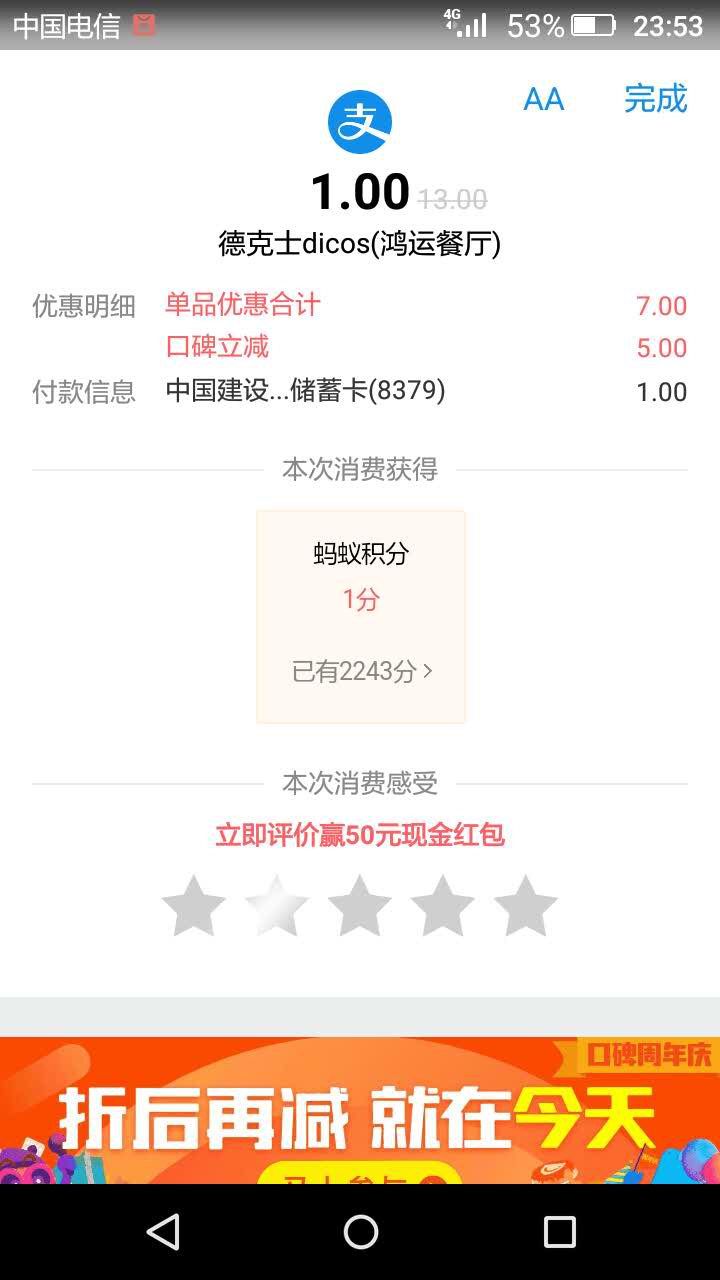Go back with the system back button
720x1280 pixels.
[162, 1232]
